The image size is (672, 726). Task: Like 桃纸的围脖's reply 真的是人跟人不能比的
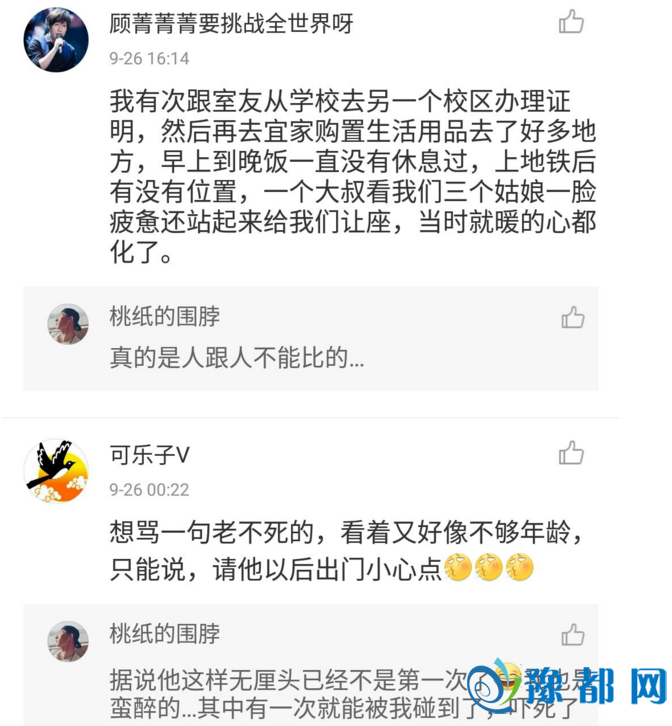(x=573, y=318)
